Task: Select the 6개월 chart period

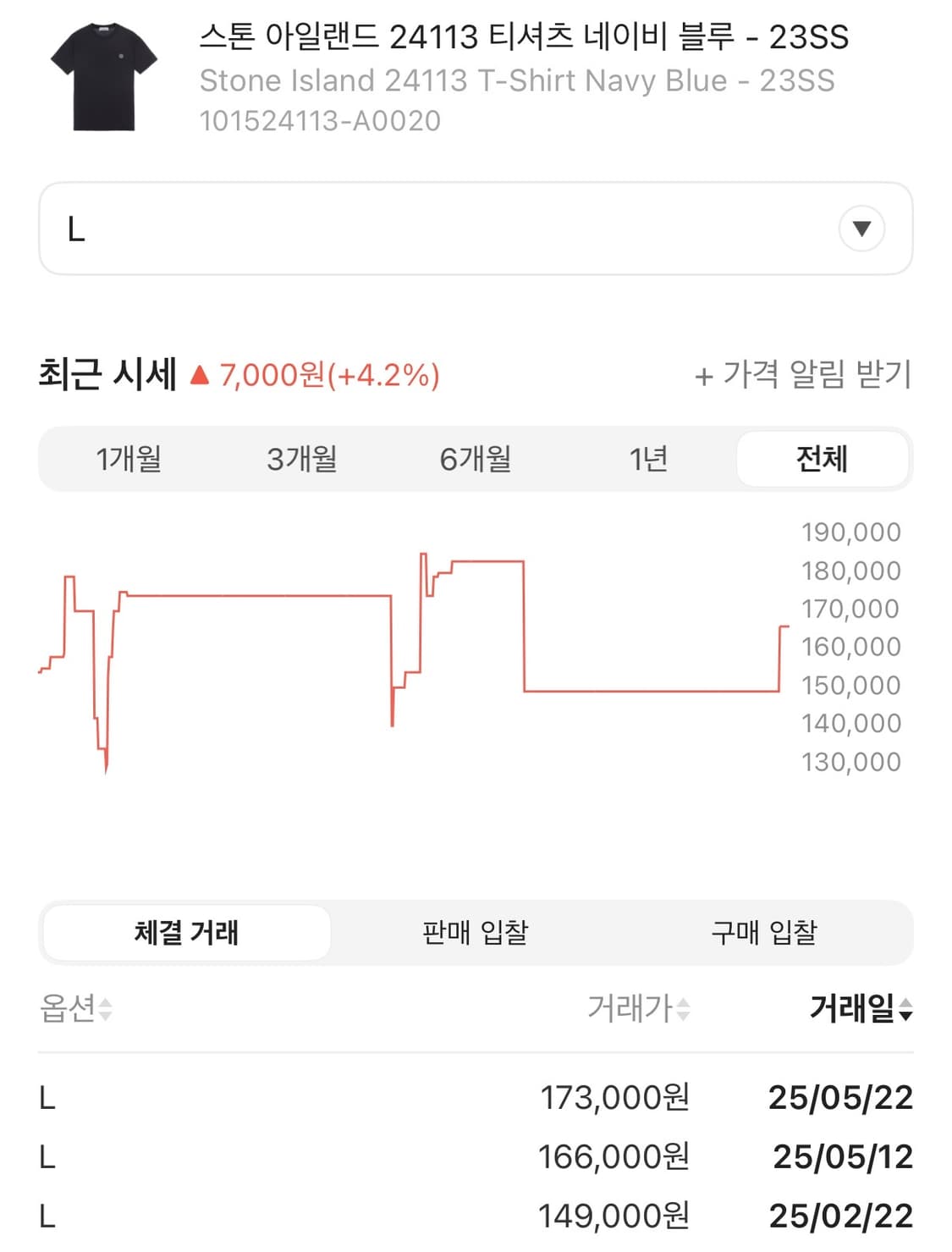Action: tap(477, 458)
